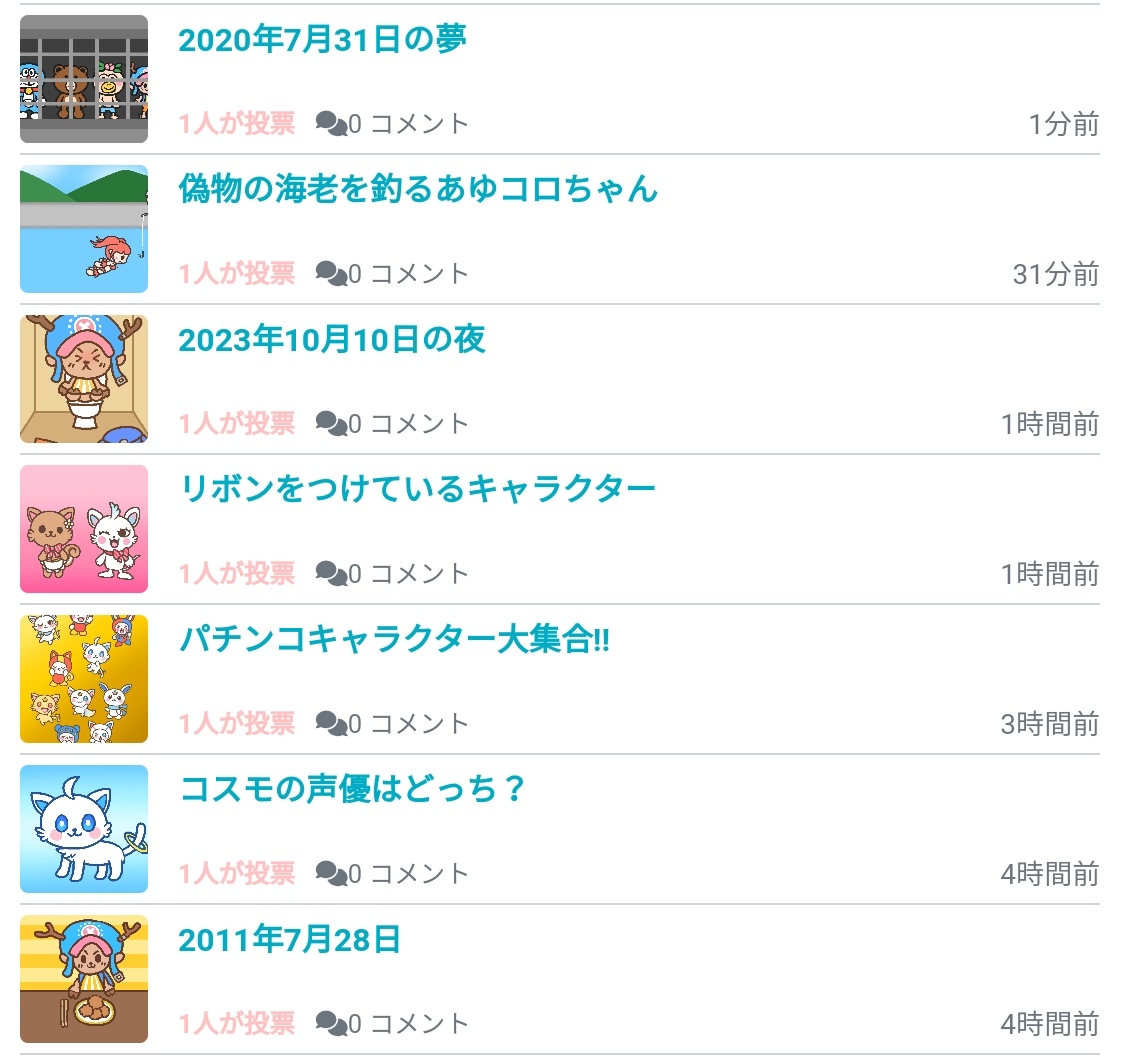
Task: Open the 2023年10月10日の夜 post
Action: pyautogui.click(x=331, y=339)
